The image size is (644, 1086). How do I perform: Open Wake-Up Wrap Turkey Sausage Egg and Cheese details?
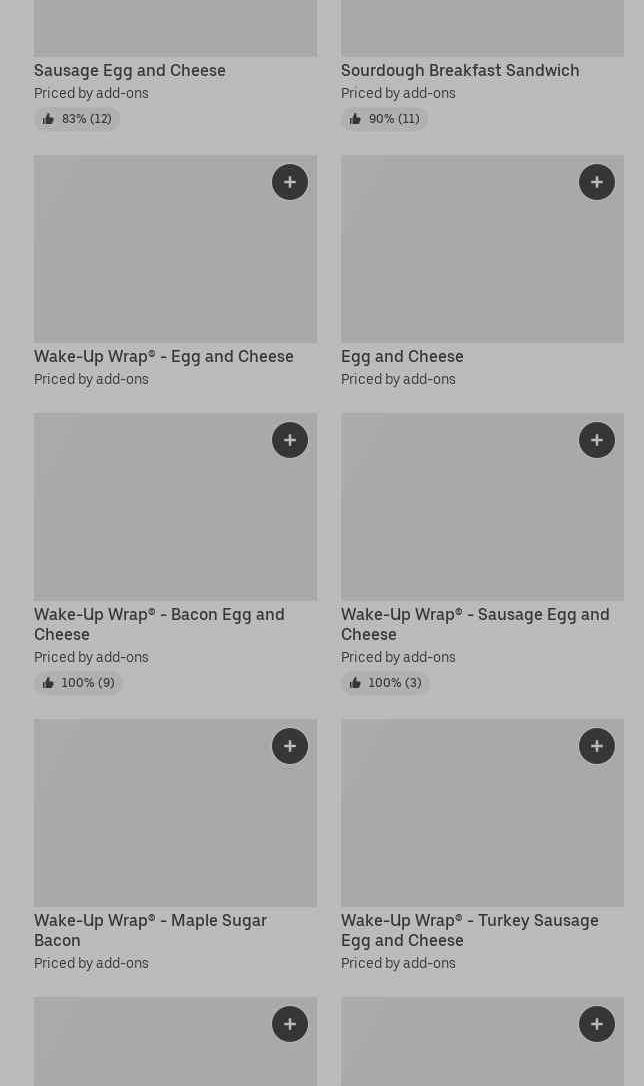pyautogui.click(x=469, y=930)
